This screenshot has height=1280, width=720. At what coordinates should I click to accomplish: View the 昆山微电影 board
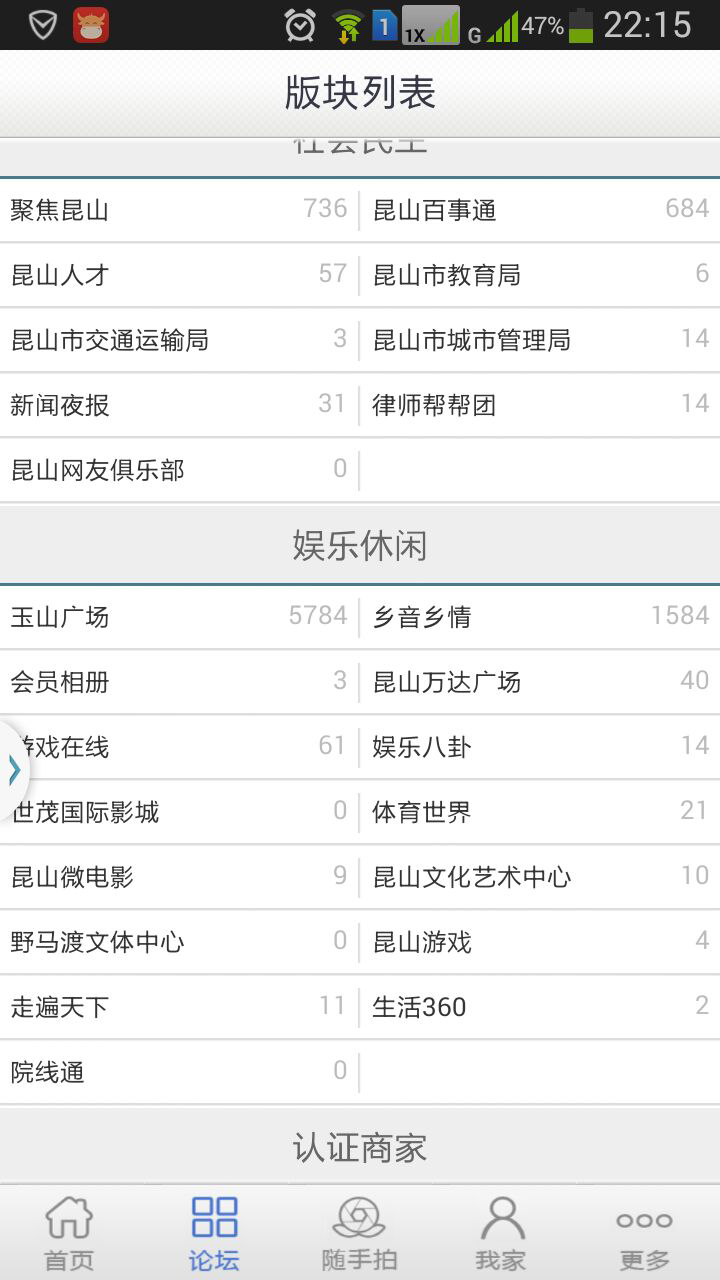[x=179, y=877]
